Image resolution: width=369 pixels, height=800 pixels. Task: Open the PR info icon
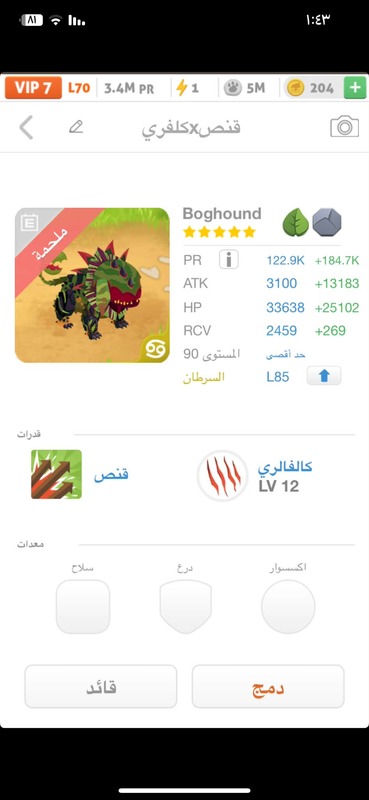pyautogui.click(x=229, y=260)
